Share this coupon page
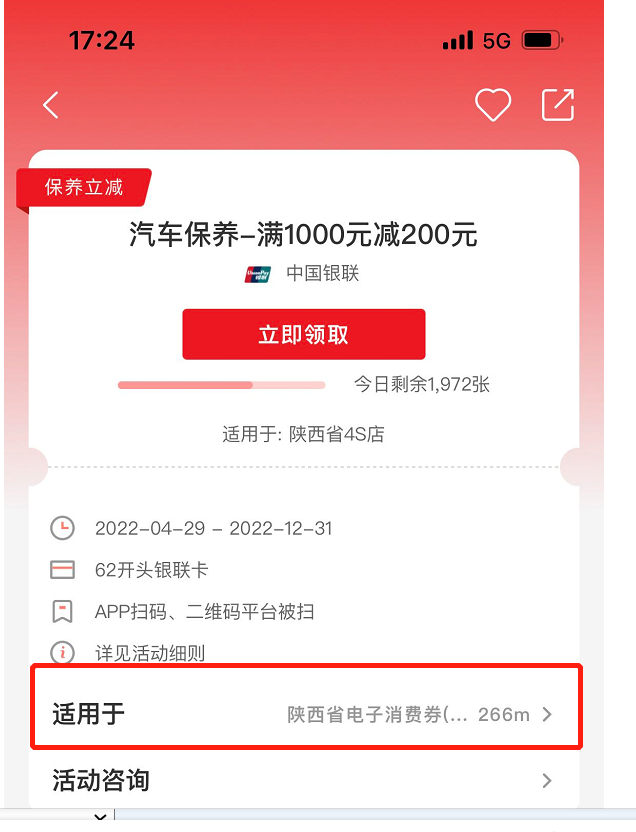 click(558, 105)
